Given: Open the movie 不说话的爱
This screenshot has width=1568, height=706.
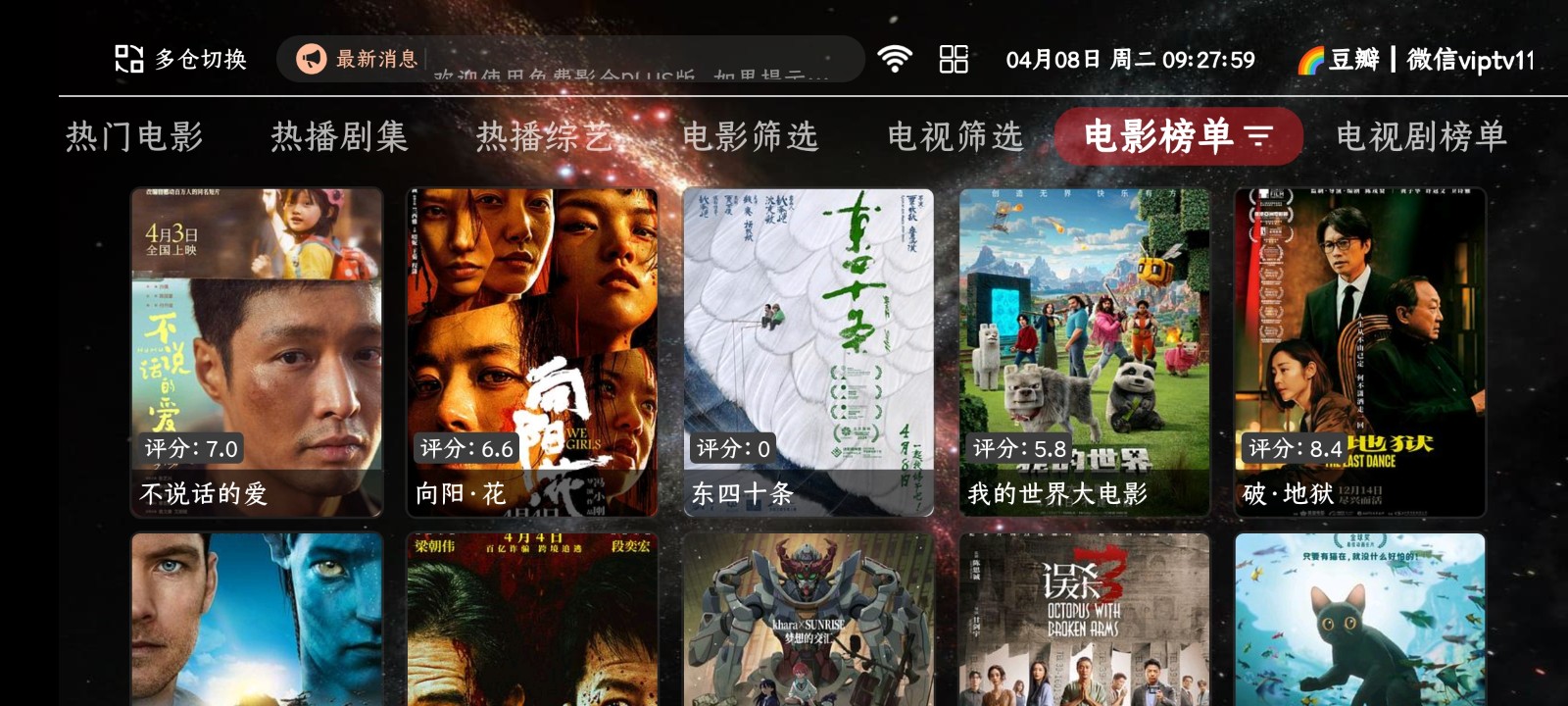Looking at the screenshot, I should click(257, 353).
